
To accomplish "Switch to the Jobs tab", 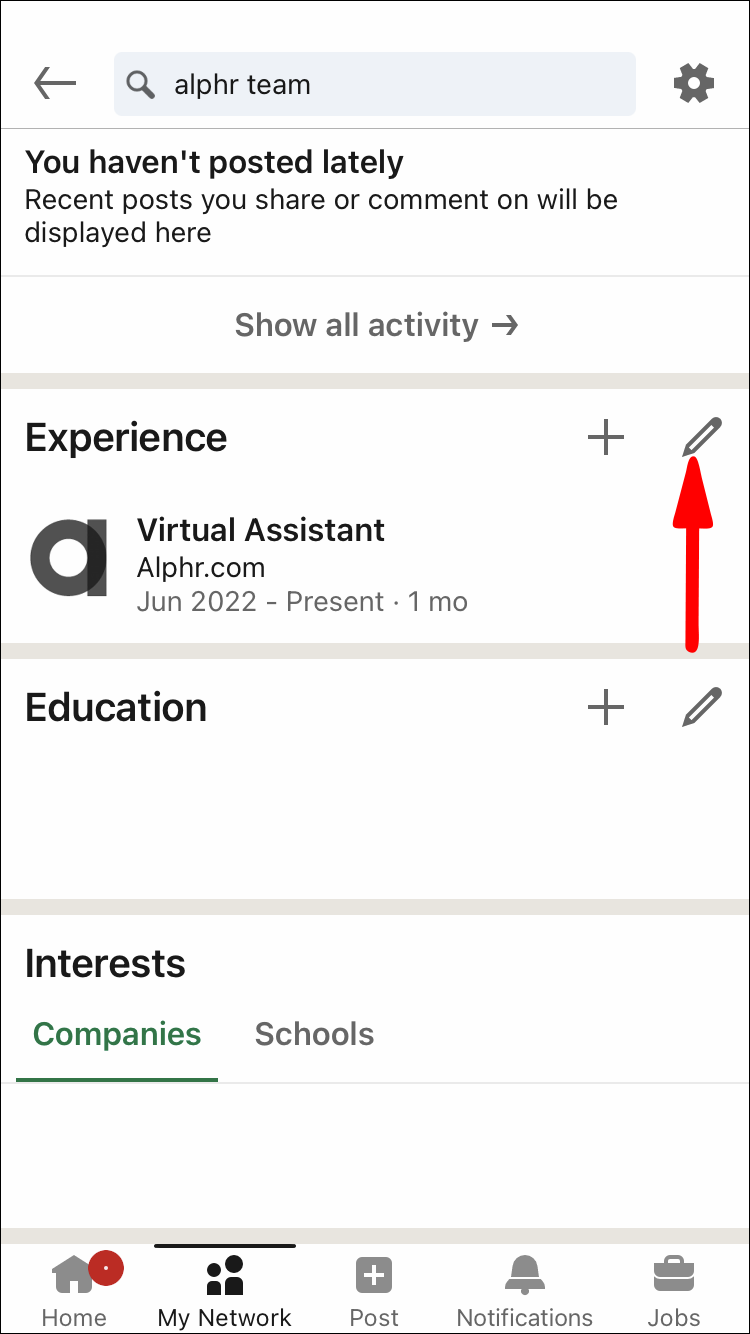I will (674, 1290).
